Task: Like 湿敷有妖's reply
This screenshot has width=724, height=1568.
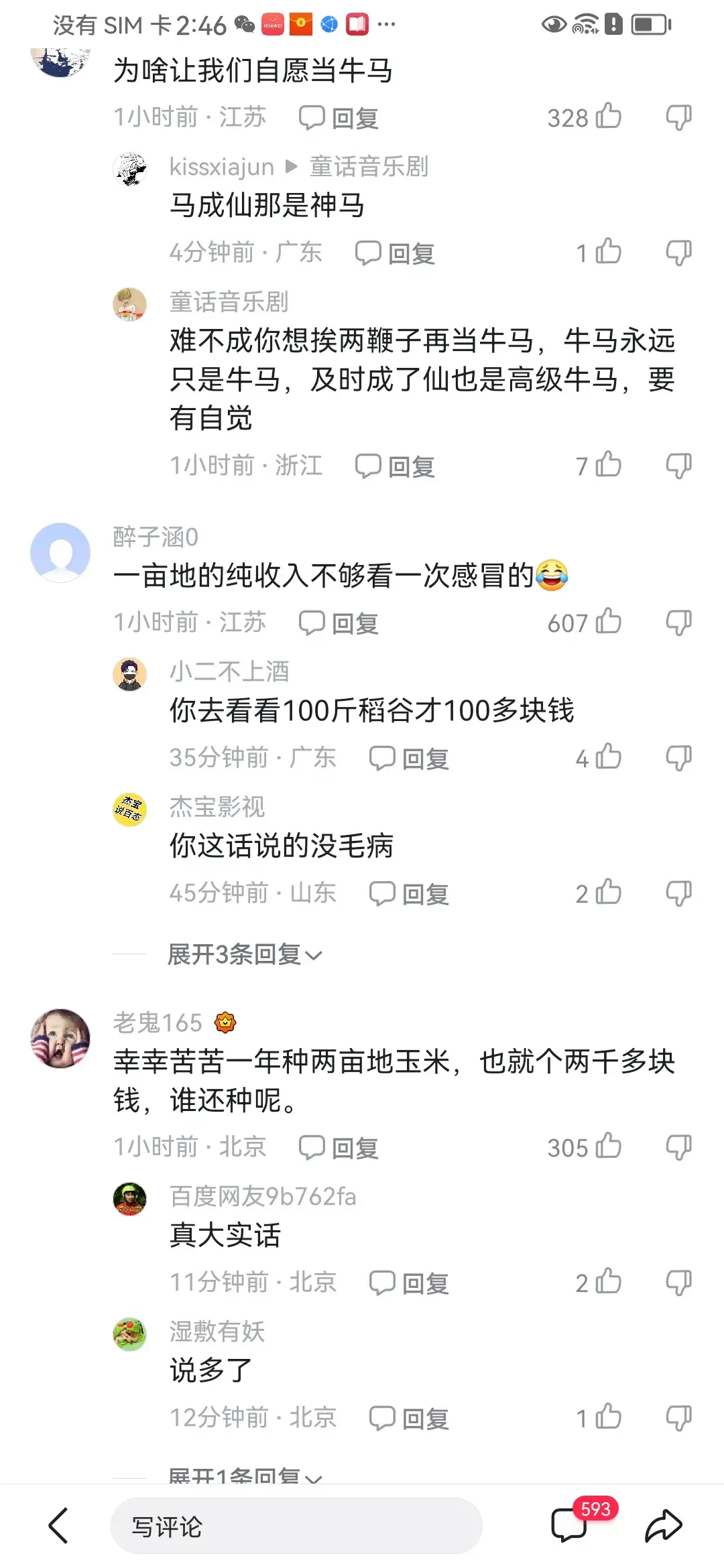Action: pos(608,1417)
